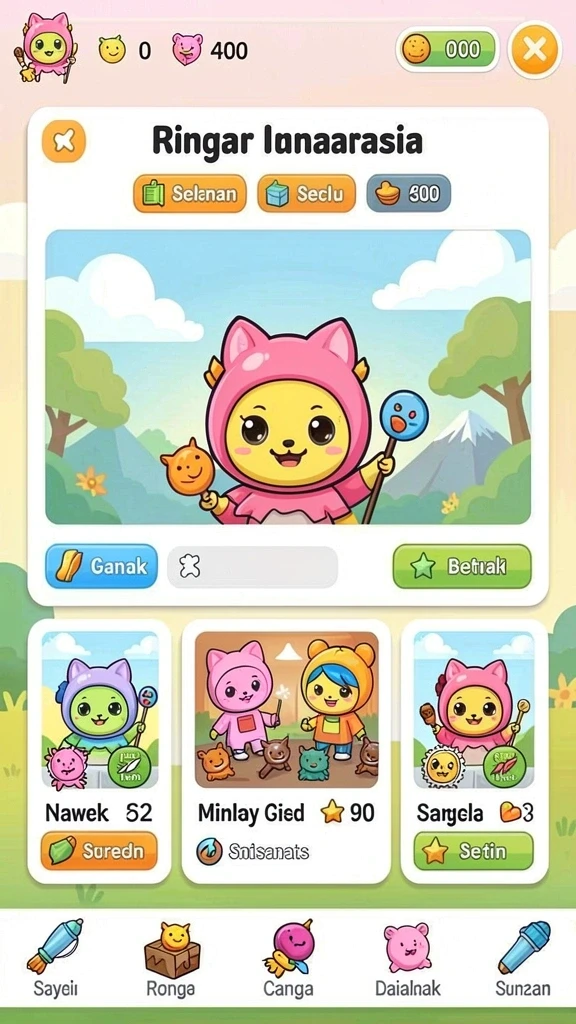The width and height of the screenshot is (576, 1024).
Task: Select the Seclu chip
Action: [x=306, y=193]
